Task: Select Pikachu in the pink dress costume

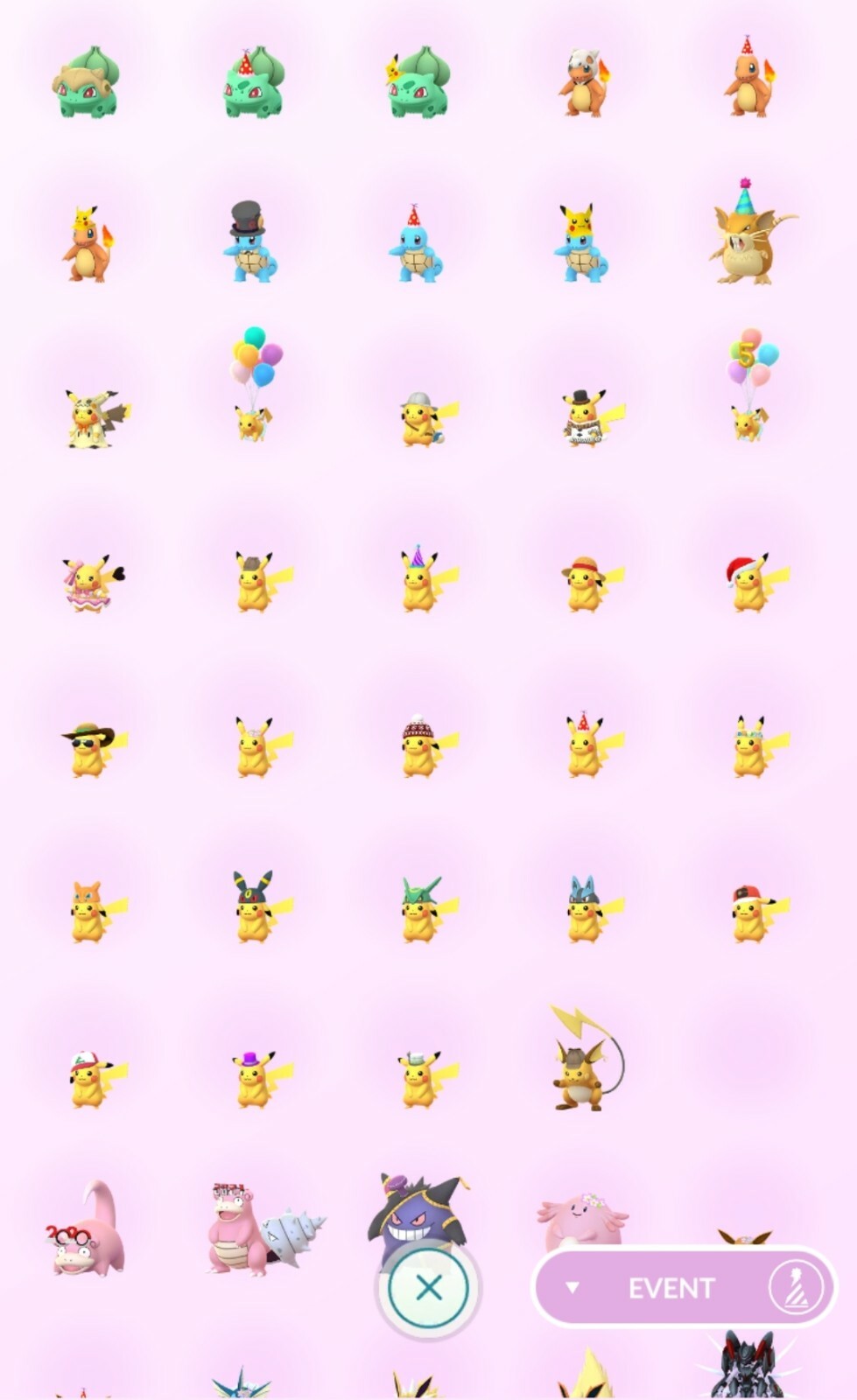Action: point(92,583)
